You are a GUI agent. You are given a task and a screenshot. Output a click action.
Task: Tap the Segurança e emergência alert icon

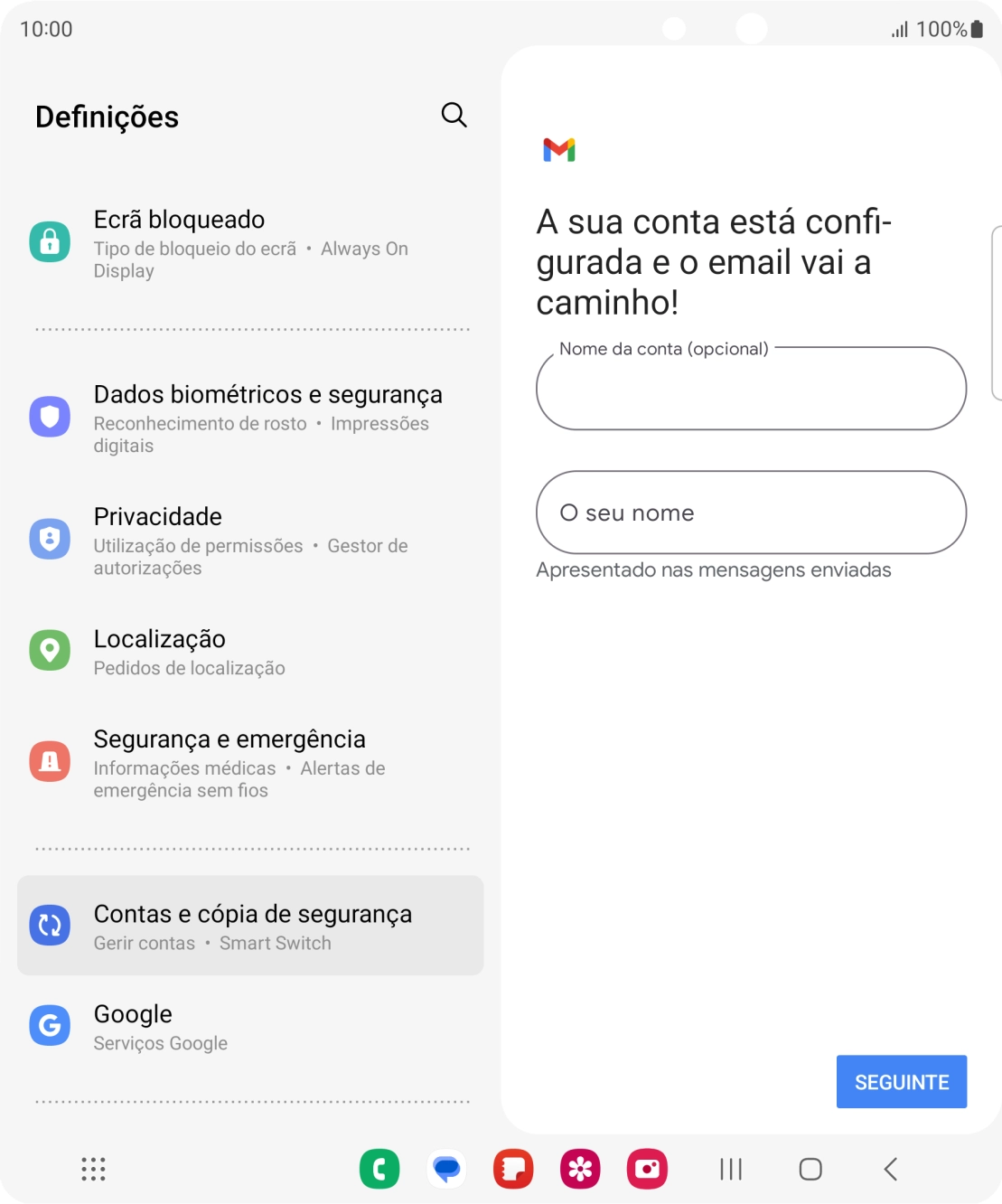point(51,762)
